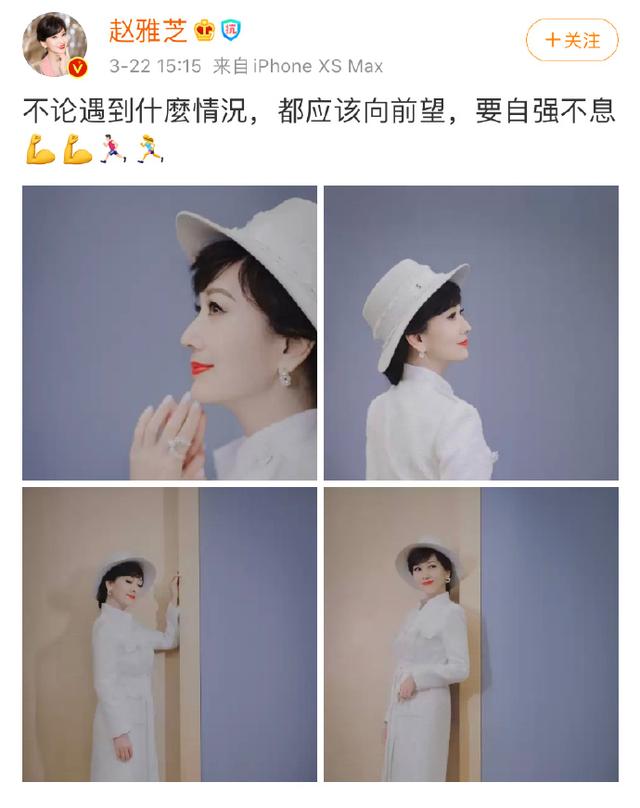Open the standing photo facing the camera
640x808 pixels.
coord(470,634)
